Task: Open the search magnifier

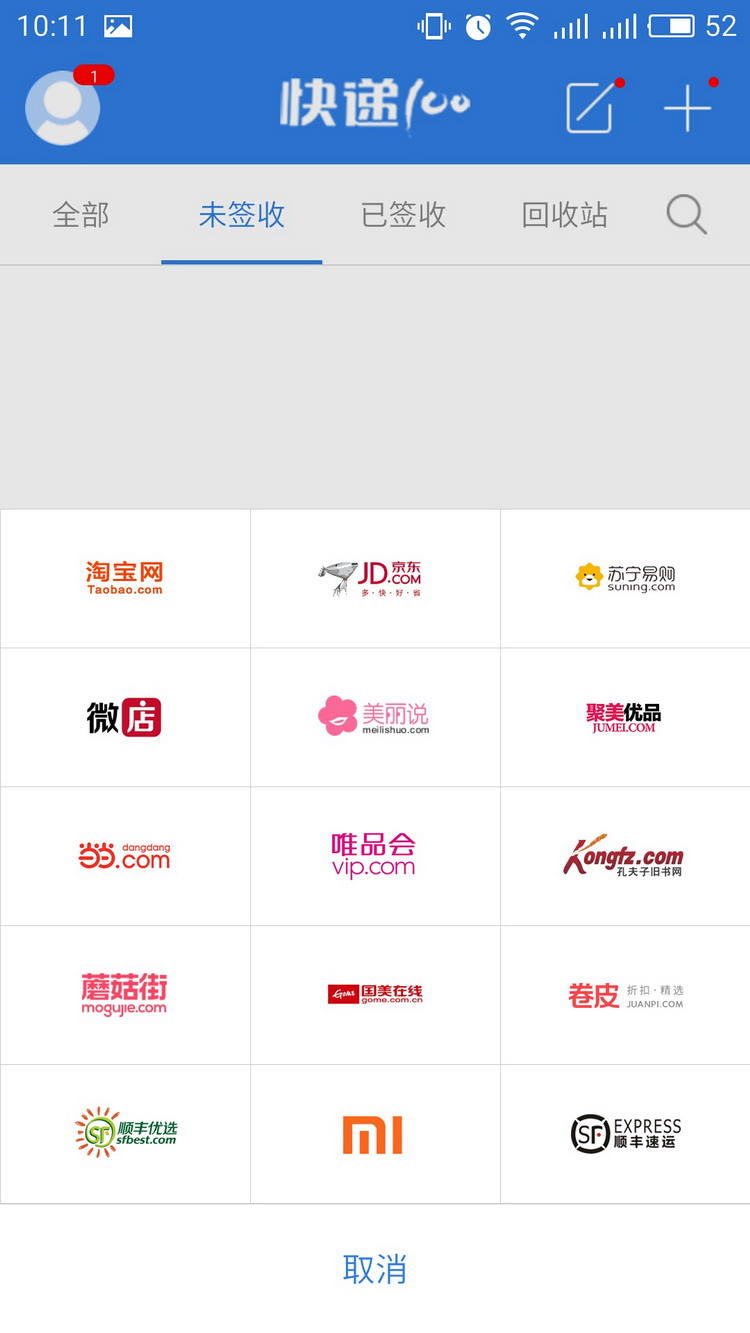Action: point(686,215)
